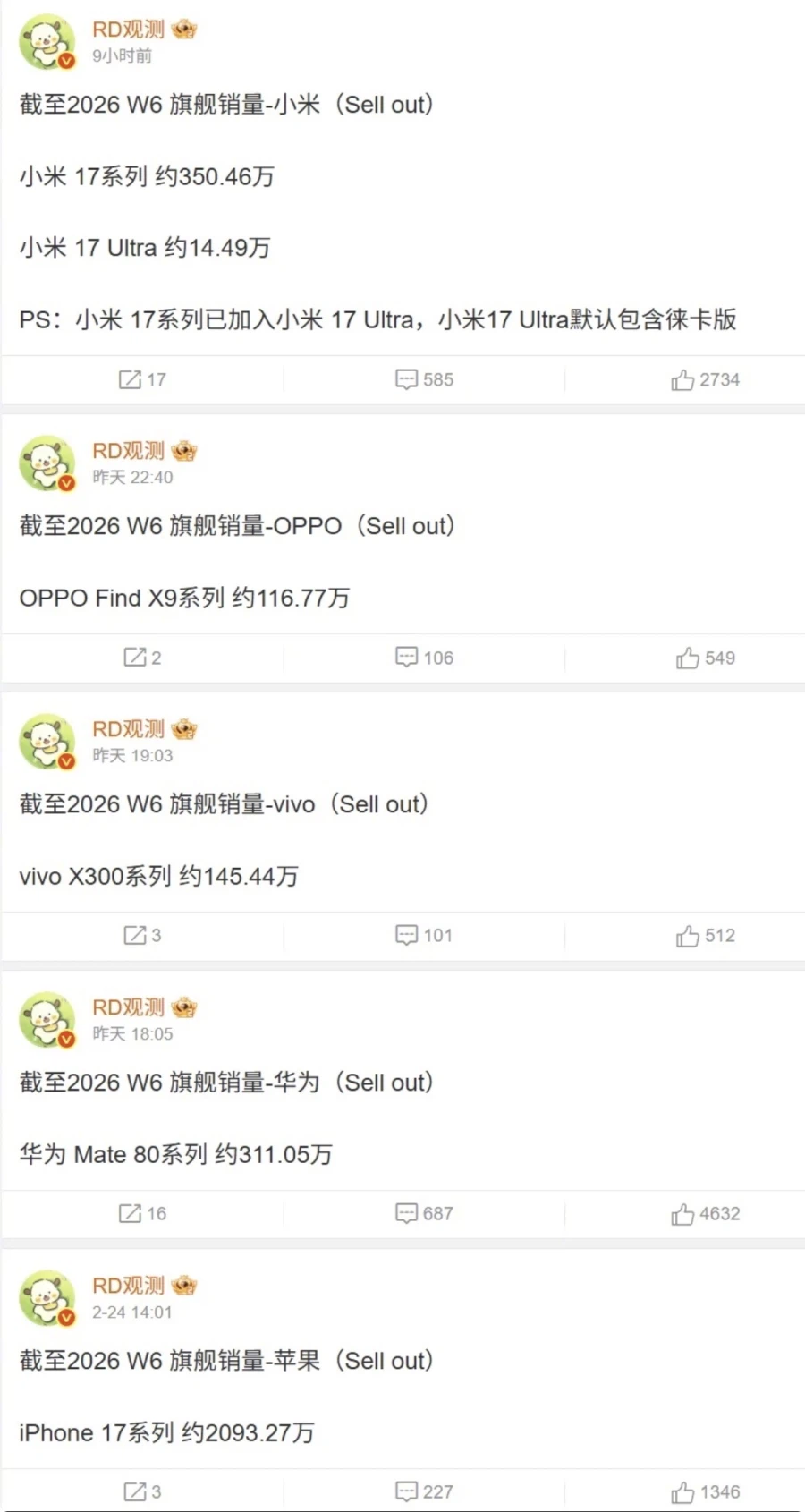
Task: Open RD观测 avatar on the 小米 post
Action: (x=47, y=41)
